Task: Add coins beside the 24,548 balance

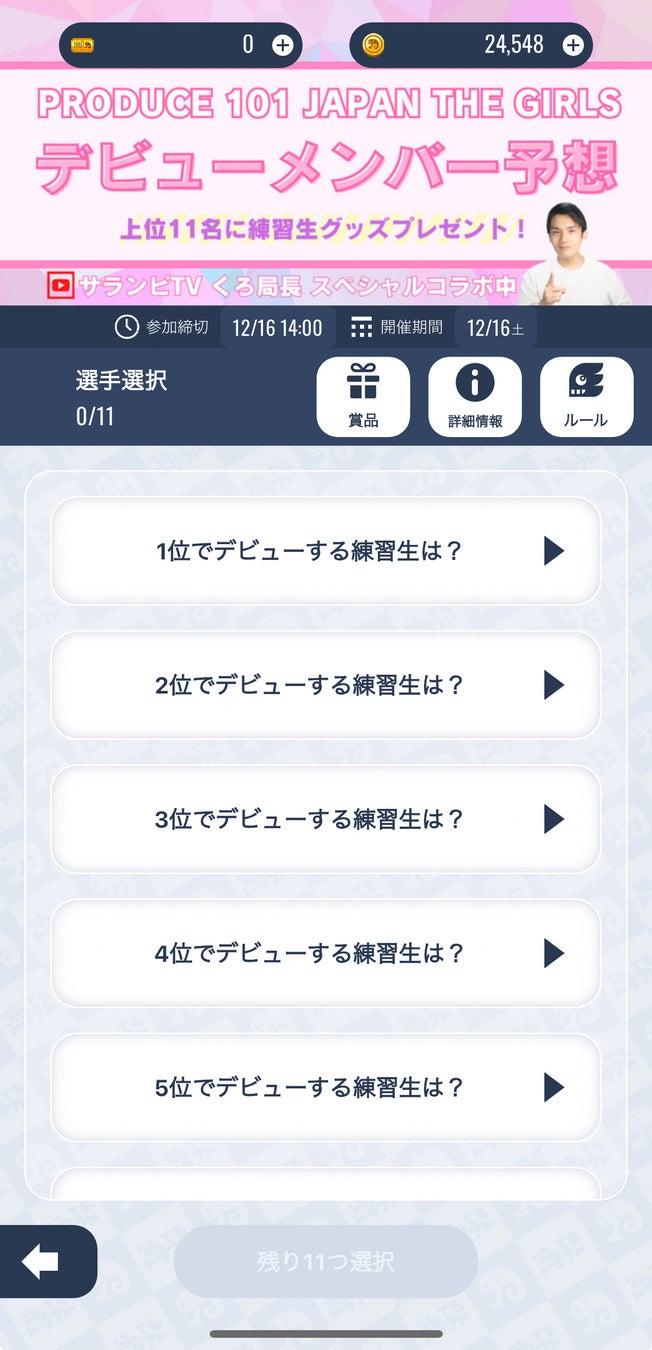Action: [x=573, y=45]
